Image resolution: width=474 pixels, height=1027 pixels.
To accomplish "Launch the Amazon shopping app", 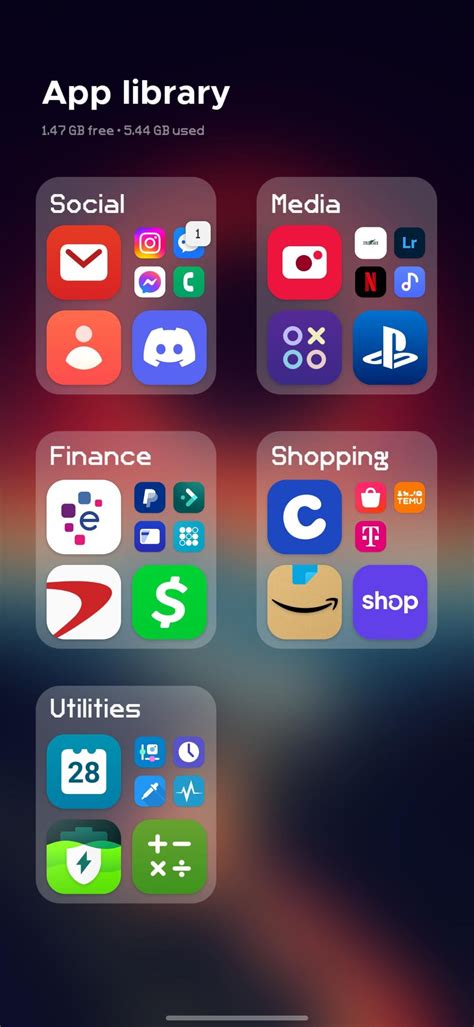I will click(304, 602).
